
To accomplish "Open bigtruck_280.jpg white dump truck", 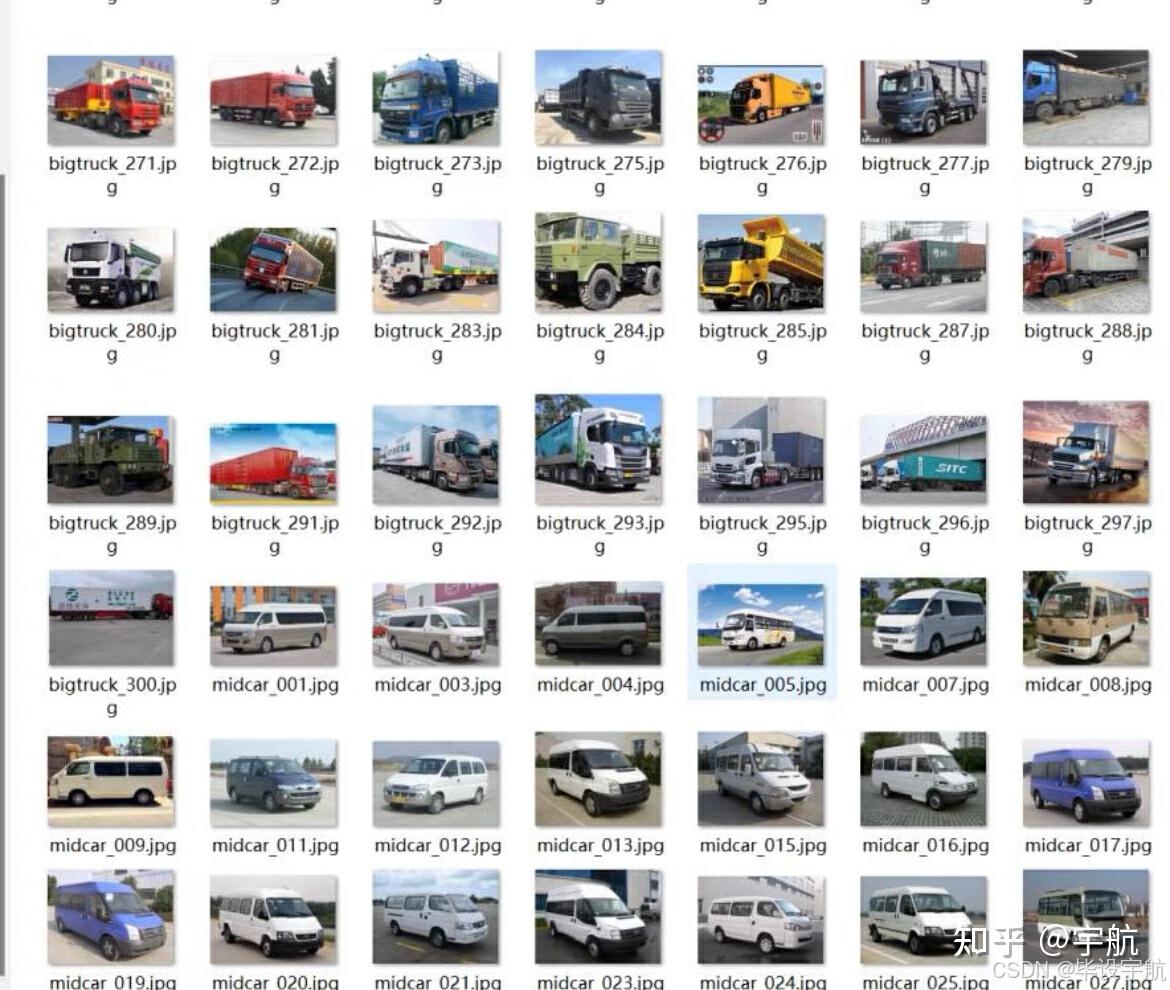I will tap(110, 268).
